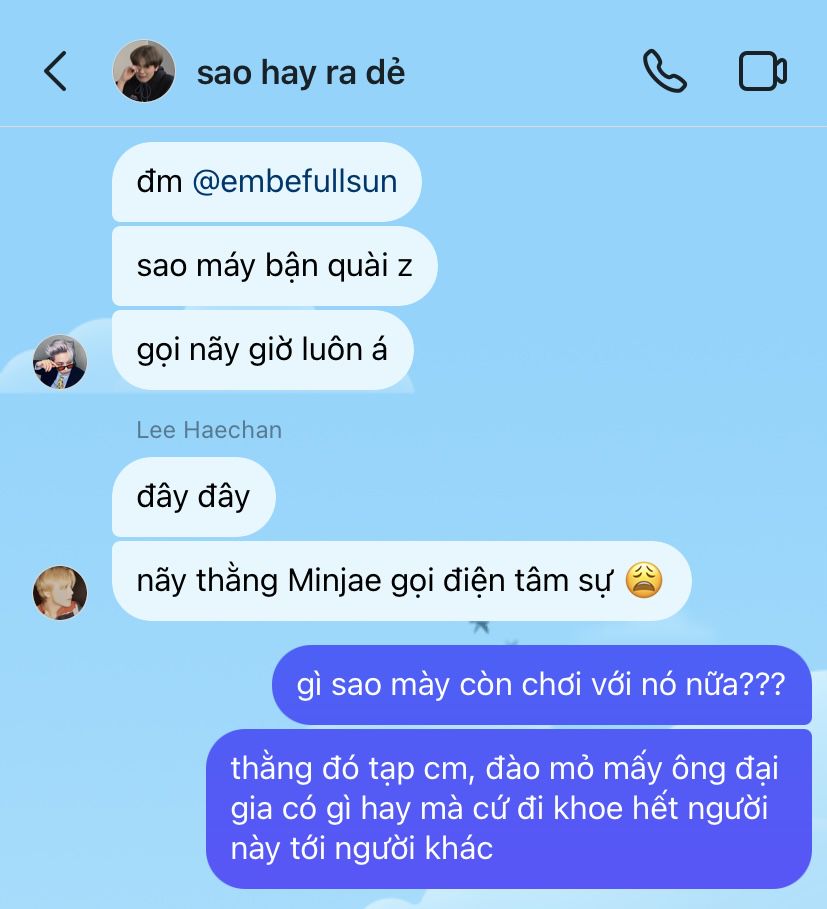Start a video call
Screen dimensions: 827x909
(x=762, y=72)
